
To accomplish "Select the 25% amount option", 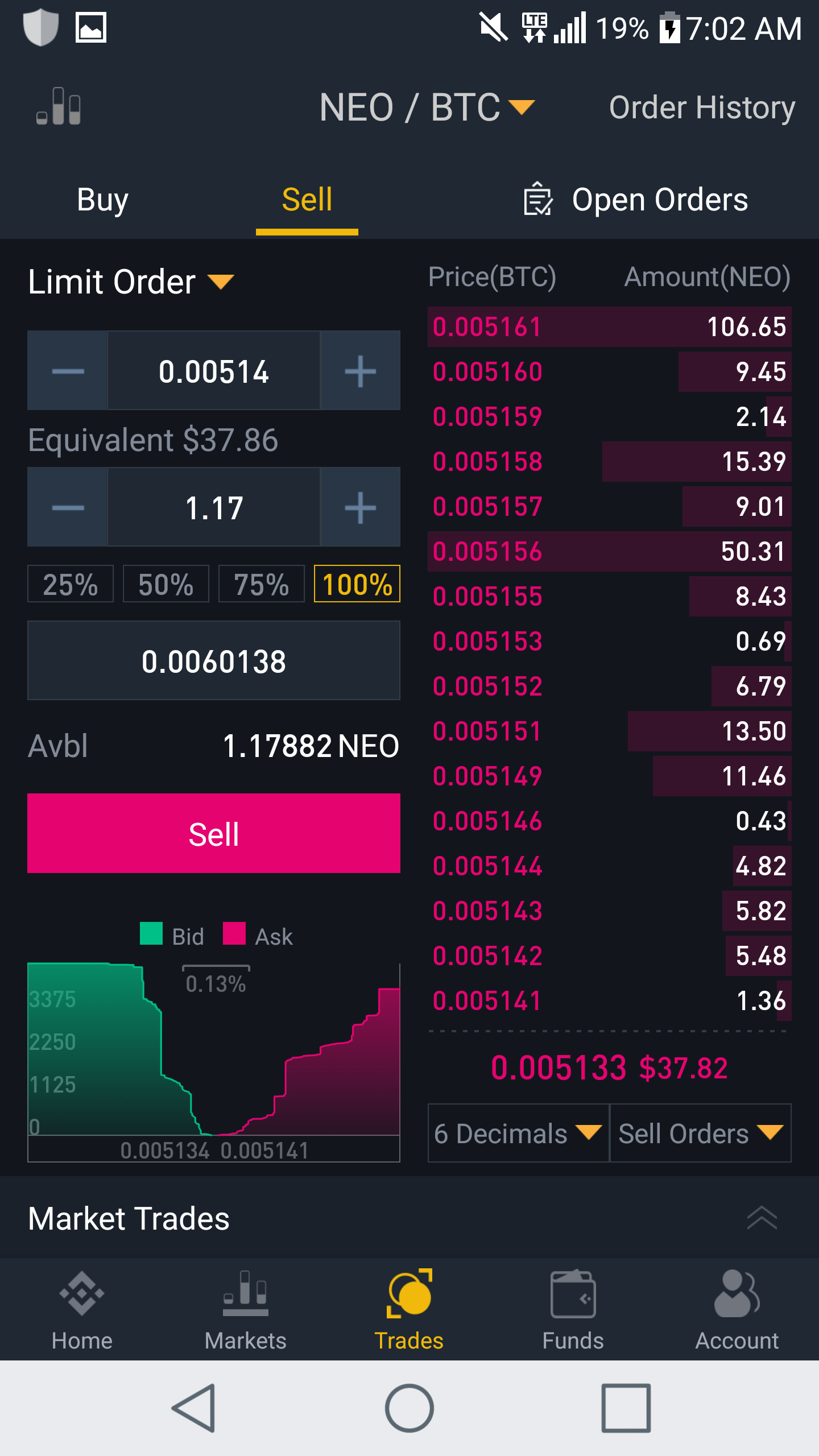I will click(71, 584).
